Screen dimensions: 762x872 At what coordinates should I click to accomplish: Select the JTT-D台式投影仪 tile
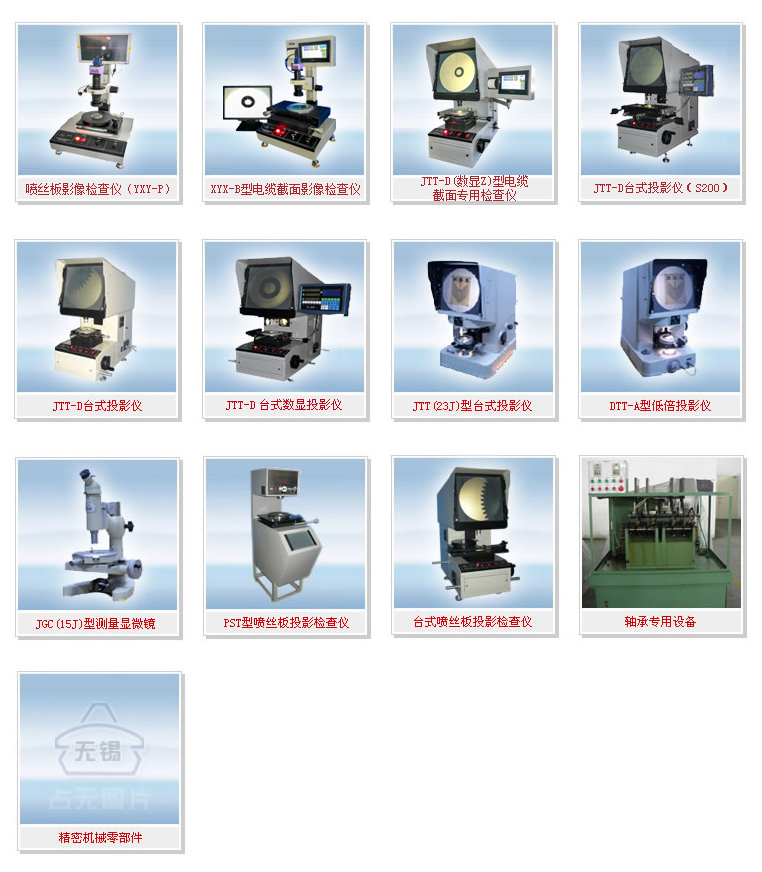98,317
